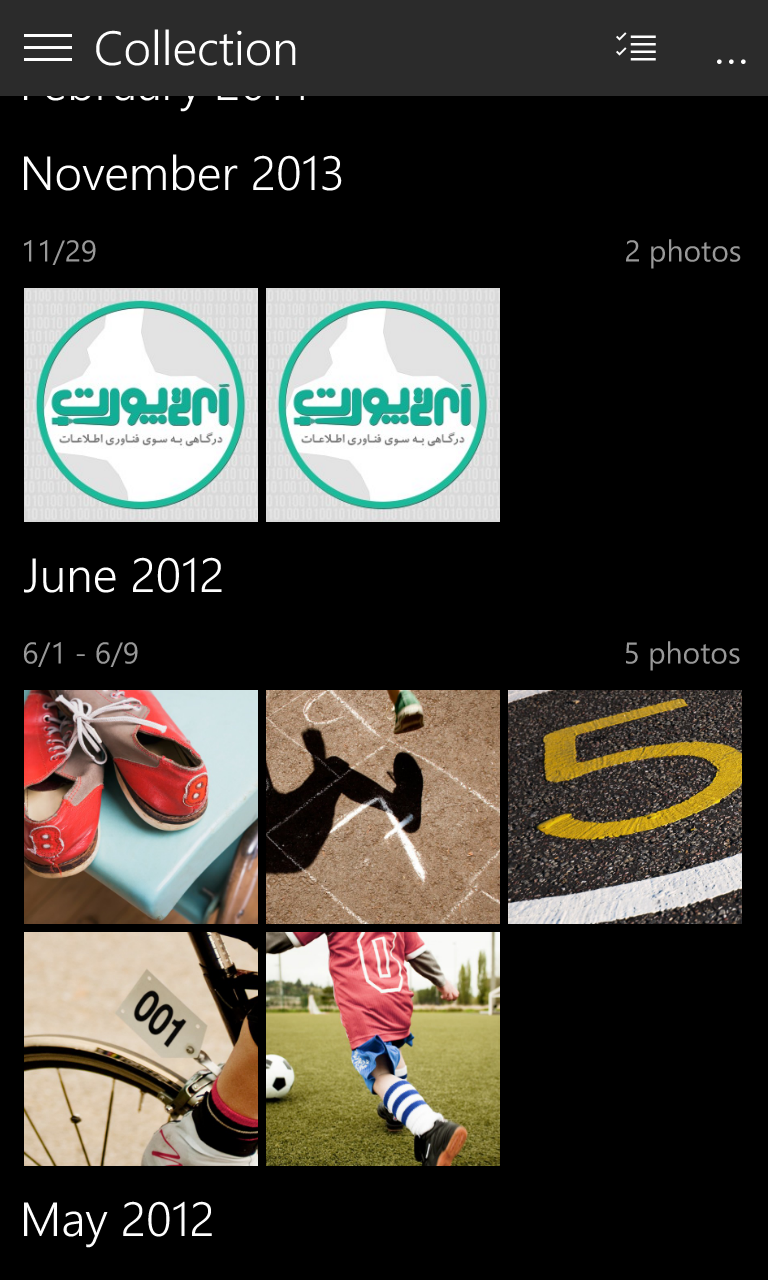
Task: Tap the June 2012 month header
Action: pyautogui.click(x=123, y=576)
